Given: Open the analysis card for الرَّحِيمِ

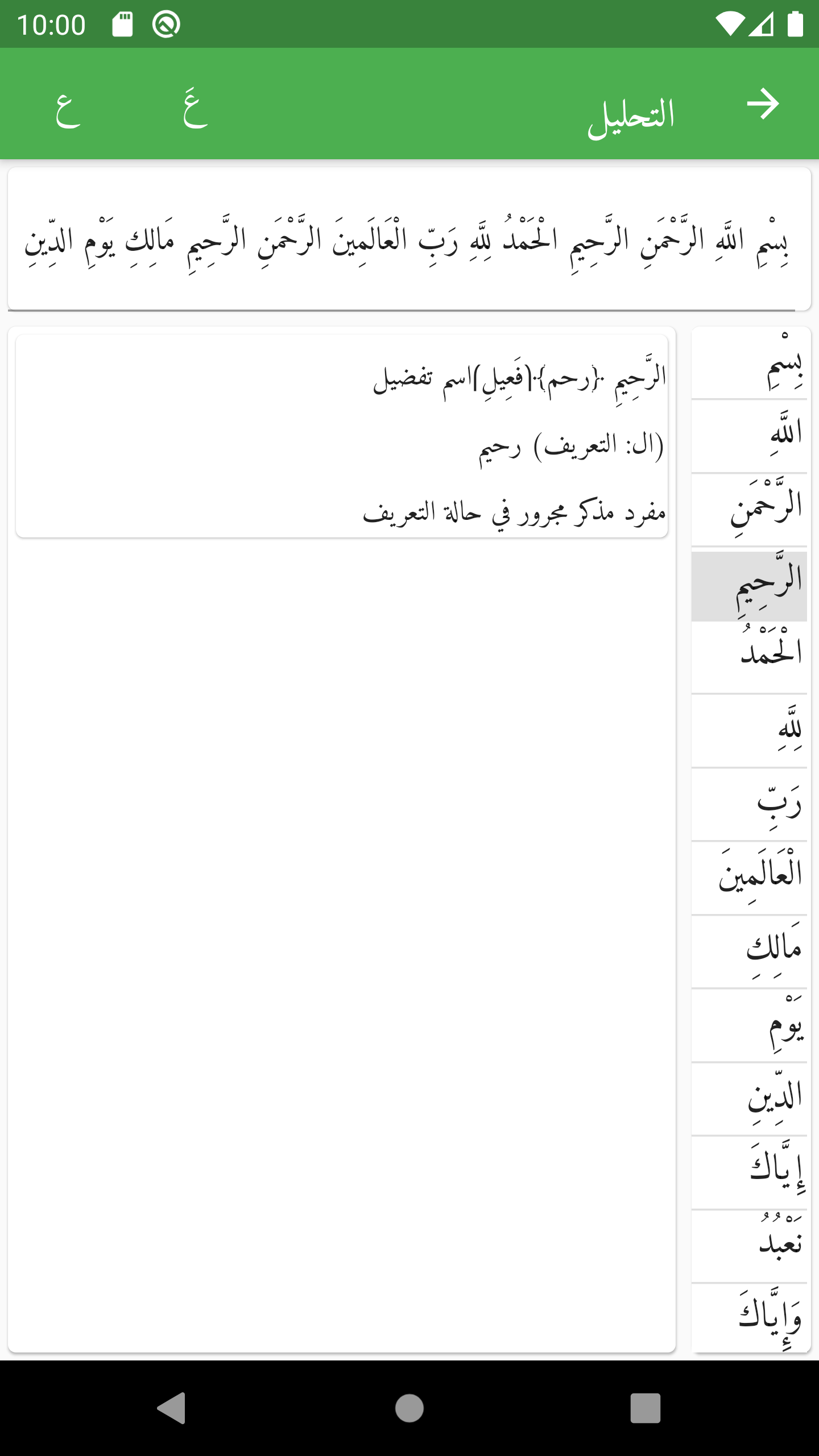Looking at the screenshot, I should tap(342, 436).
